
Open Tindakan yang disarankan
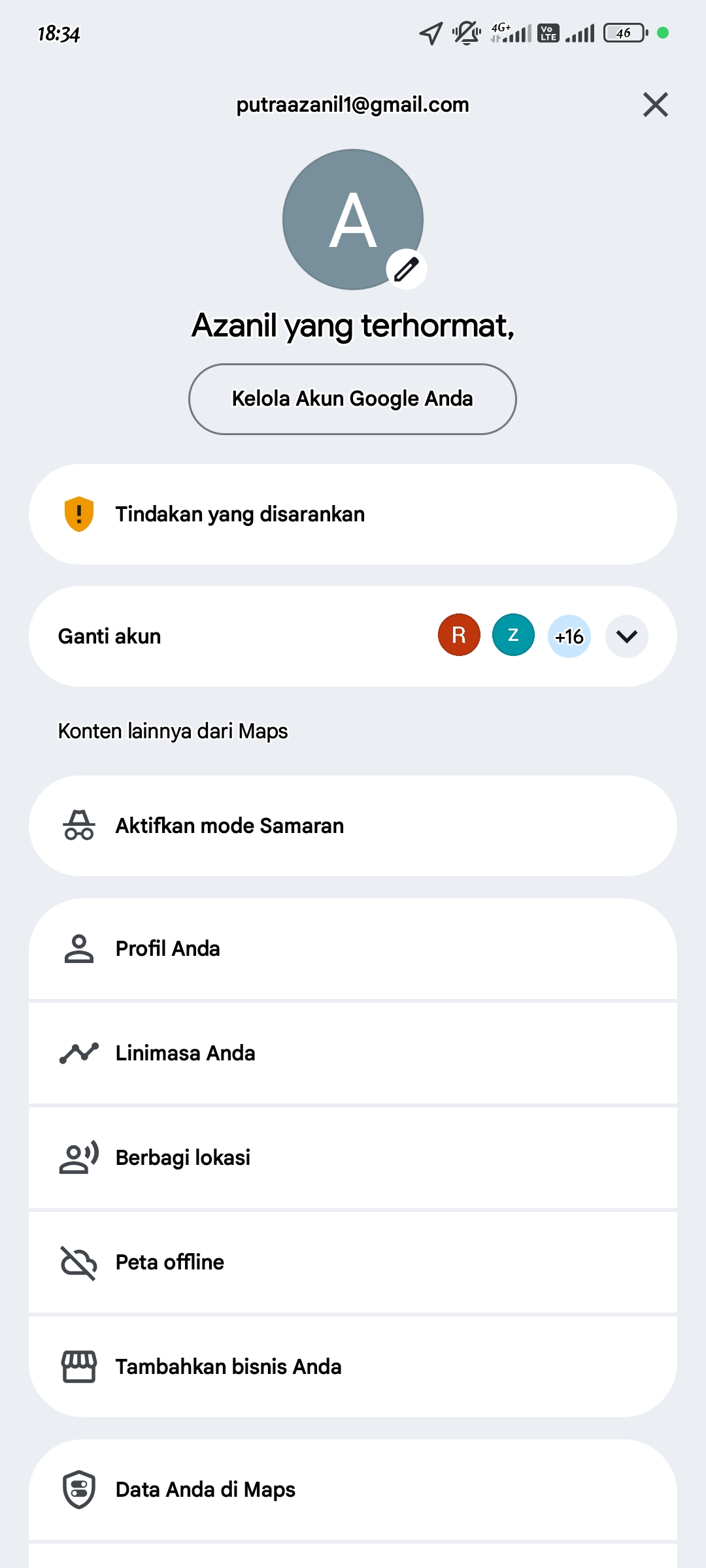pyautogui.click(x=353, y=514)
